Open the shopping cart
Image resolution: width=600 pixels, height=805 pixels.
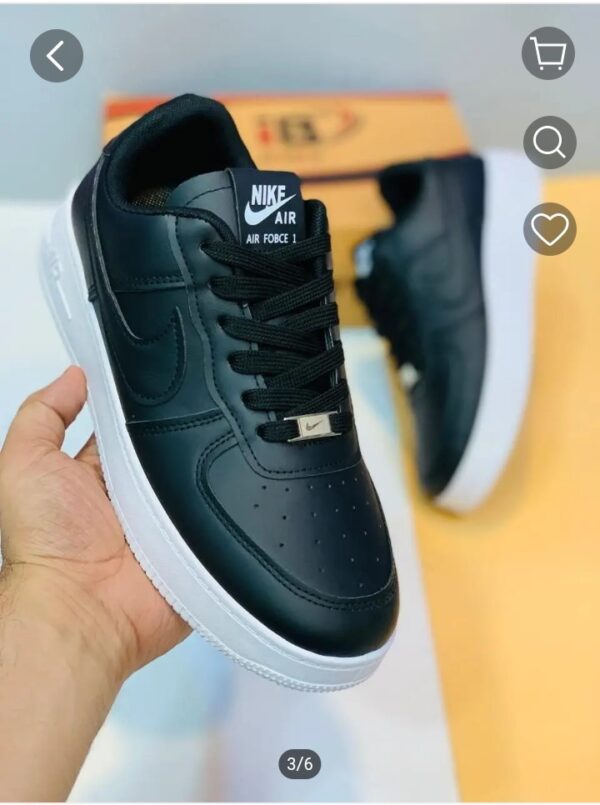pyautogui.click(x=548, y=53)
